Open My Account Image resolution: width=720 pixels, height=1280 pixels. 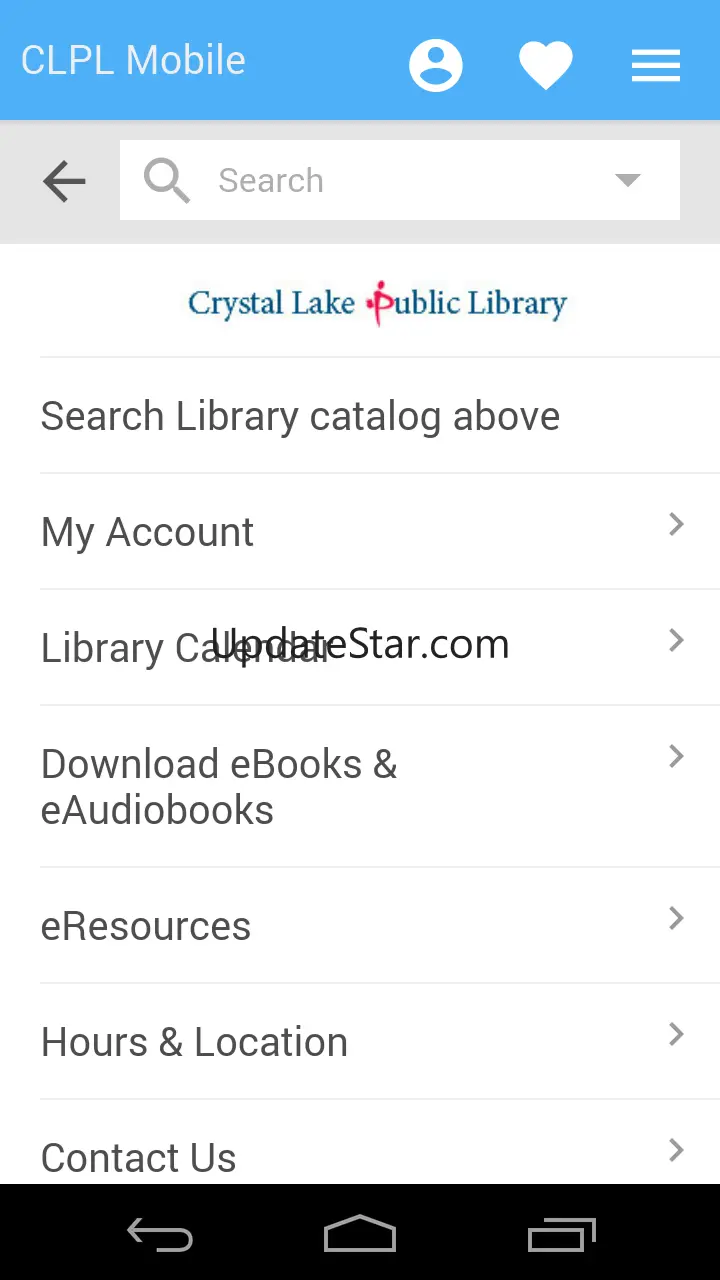coord(380,531)
